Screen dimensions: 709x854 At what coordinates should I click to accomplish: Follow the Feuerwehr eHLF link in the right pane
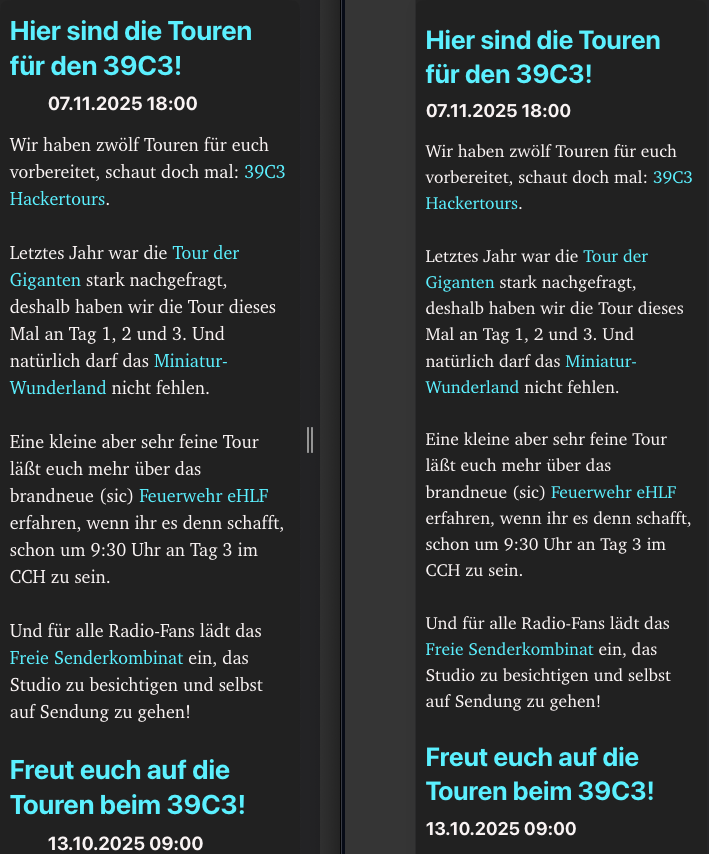point(613,492)
